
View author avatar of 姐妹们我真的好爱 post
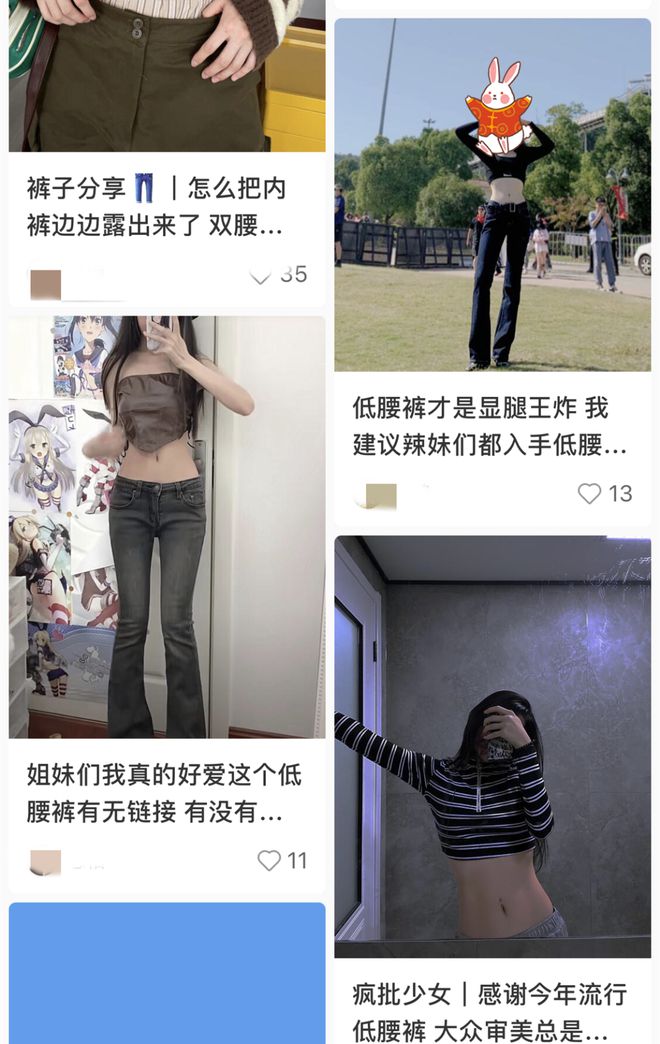coord(45,862)
